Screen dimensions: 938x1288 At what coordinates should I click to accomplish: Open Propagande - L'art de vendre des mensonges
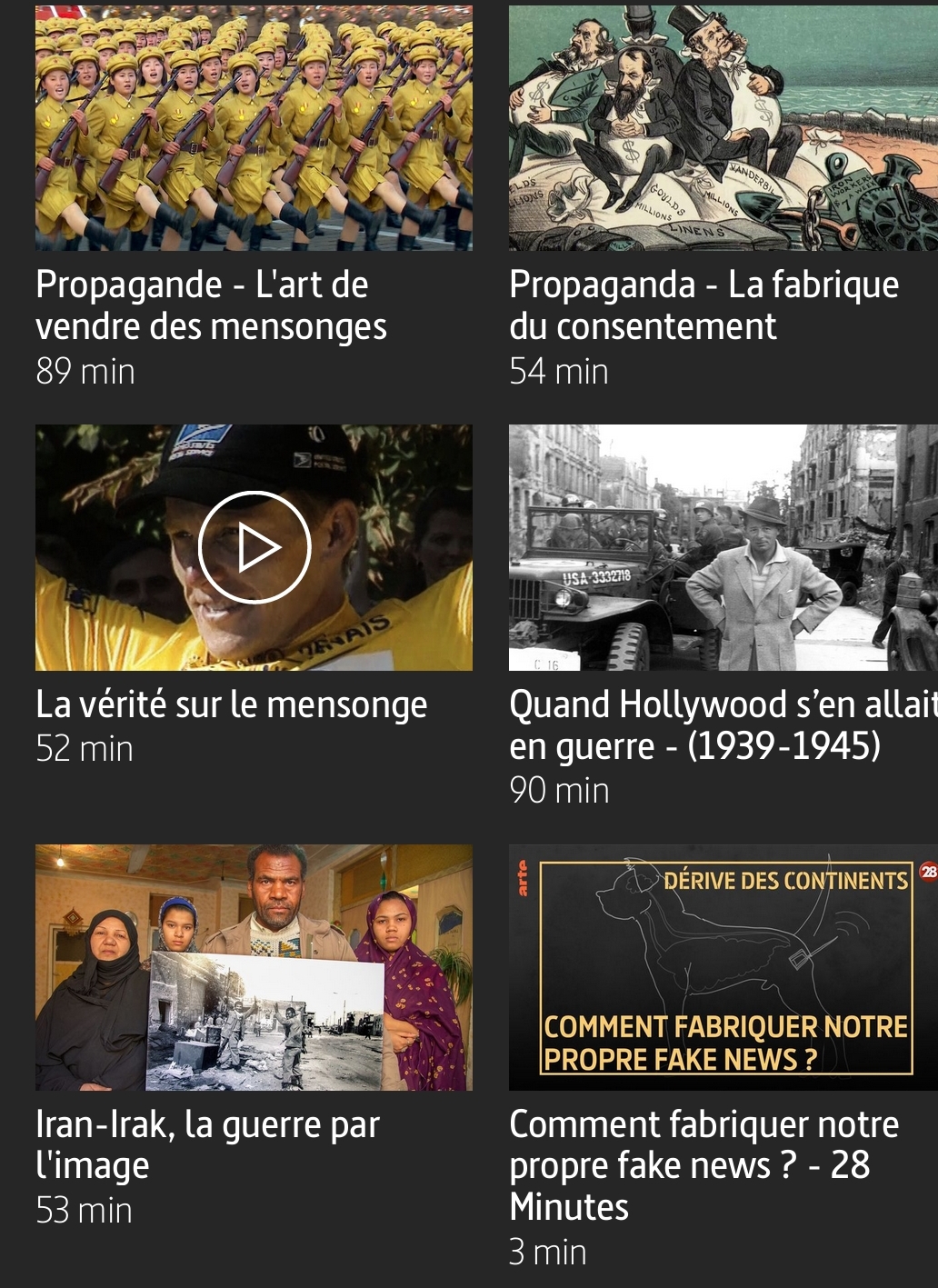point(254,128)
